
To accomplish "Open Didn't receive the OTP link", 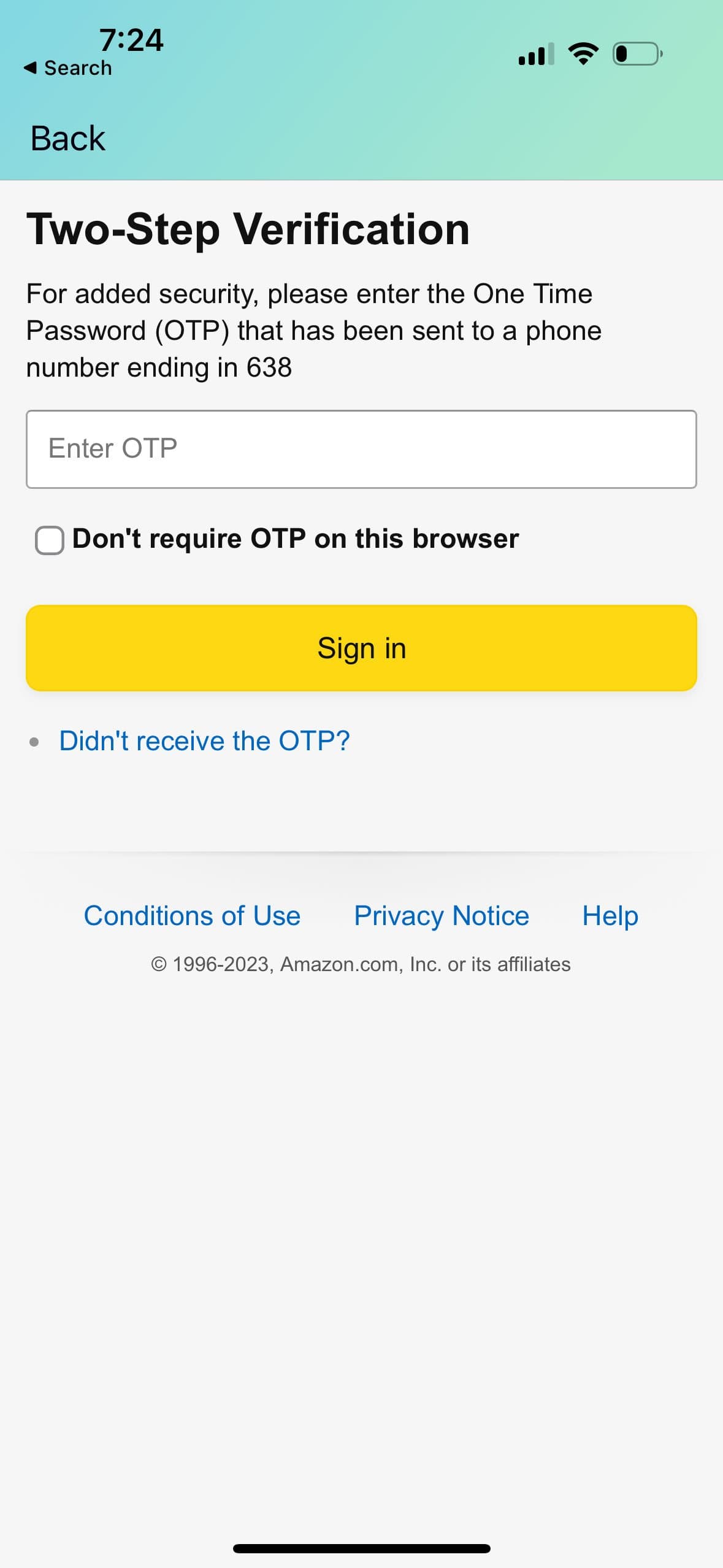I will coord(204,741).
